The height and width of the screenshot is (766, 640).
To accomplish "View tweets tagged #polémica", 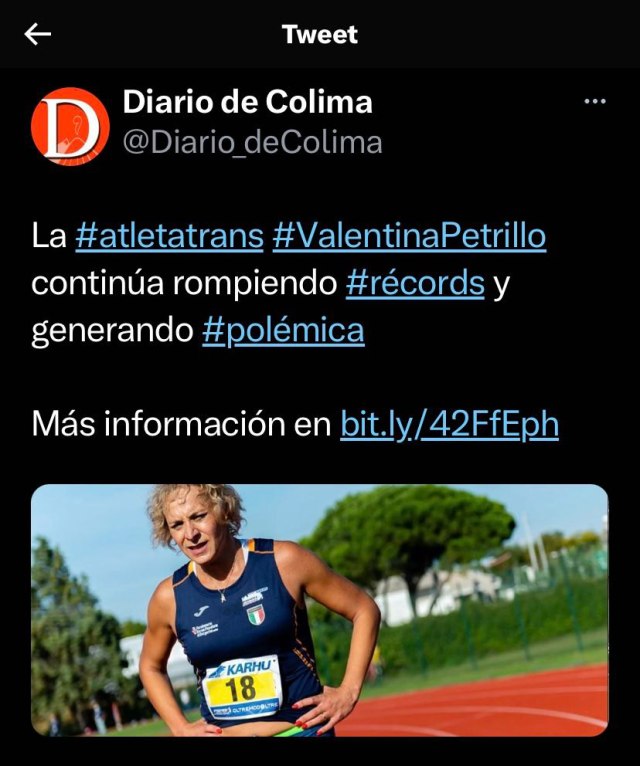I will pos(283,330).
